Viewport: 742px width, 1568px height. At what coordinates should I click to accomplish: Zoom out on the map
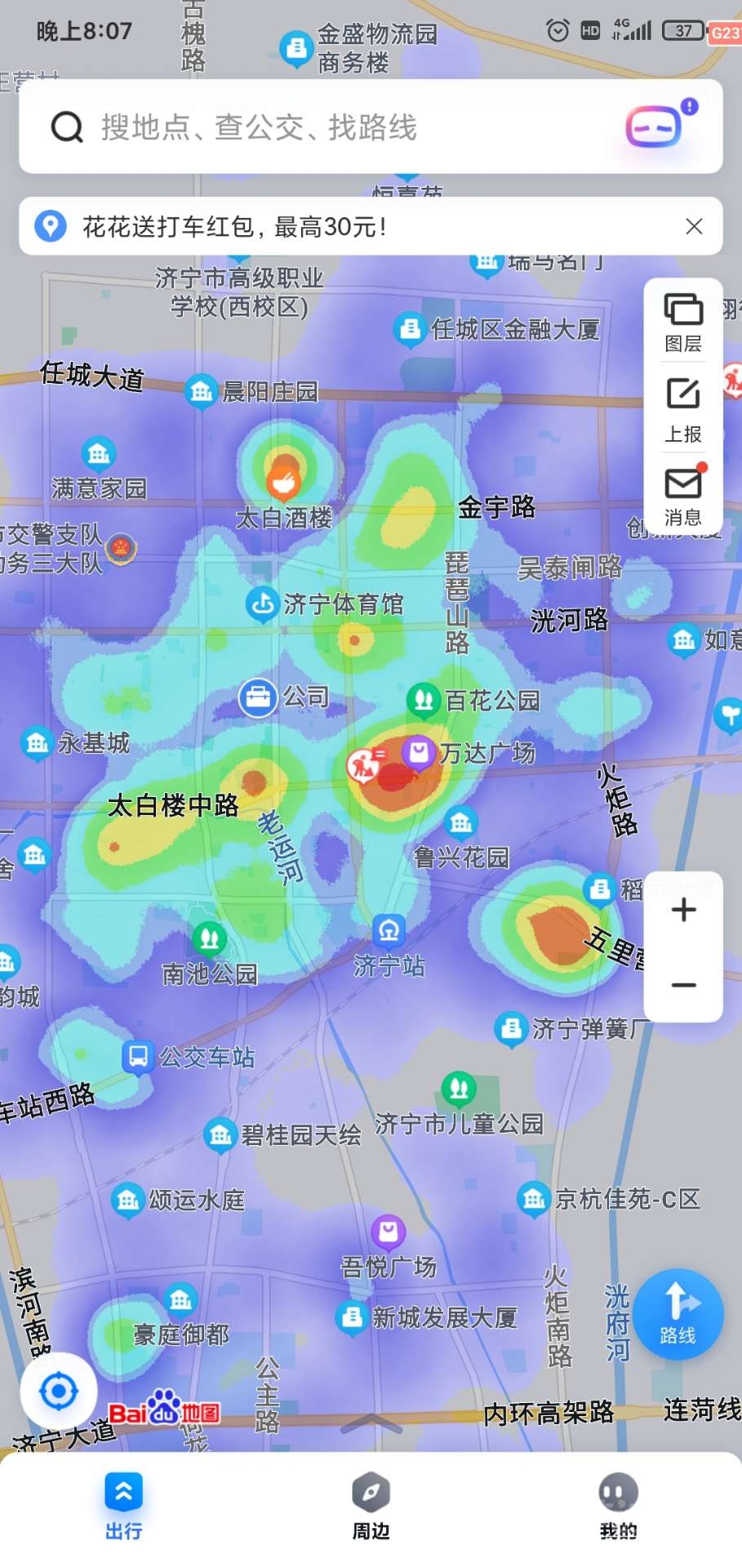click(683, 985)
